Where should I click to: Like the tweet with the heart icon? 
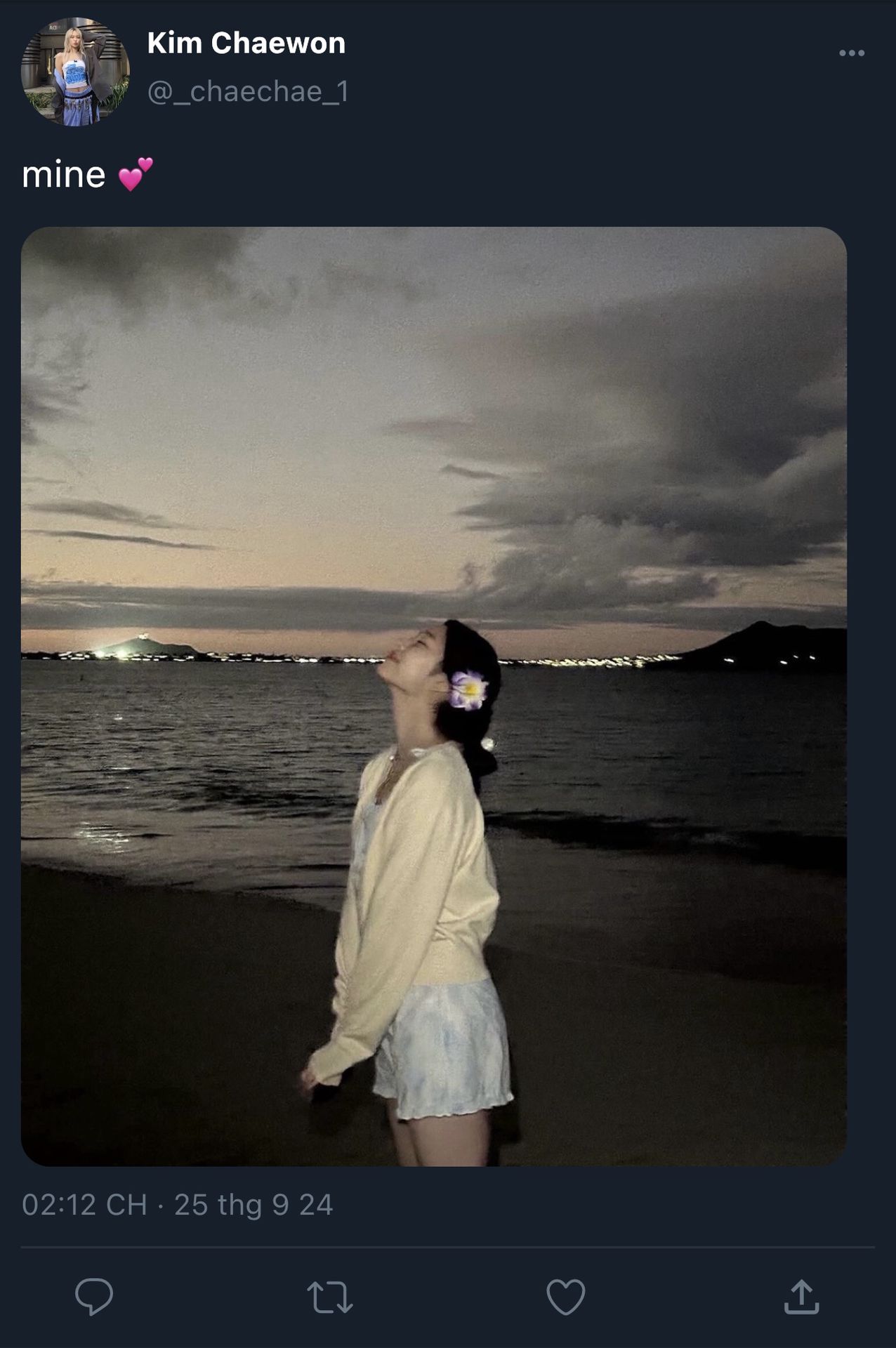[565, 1297]
